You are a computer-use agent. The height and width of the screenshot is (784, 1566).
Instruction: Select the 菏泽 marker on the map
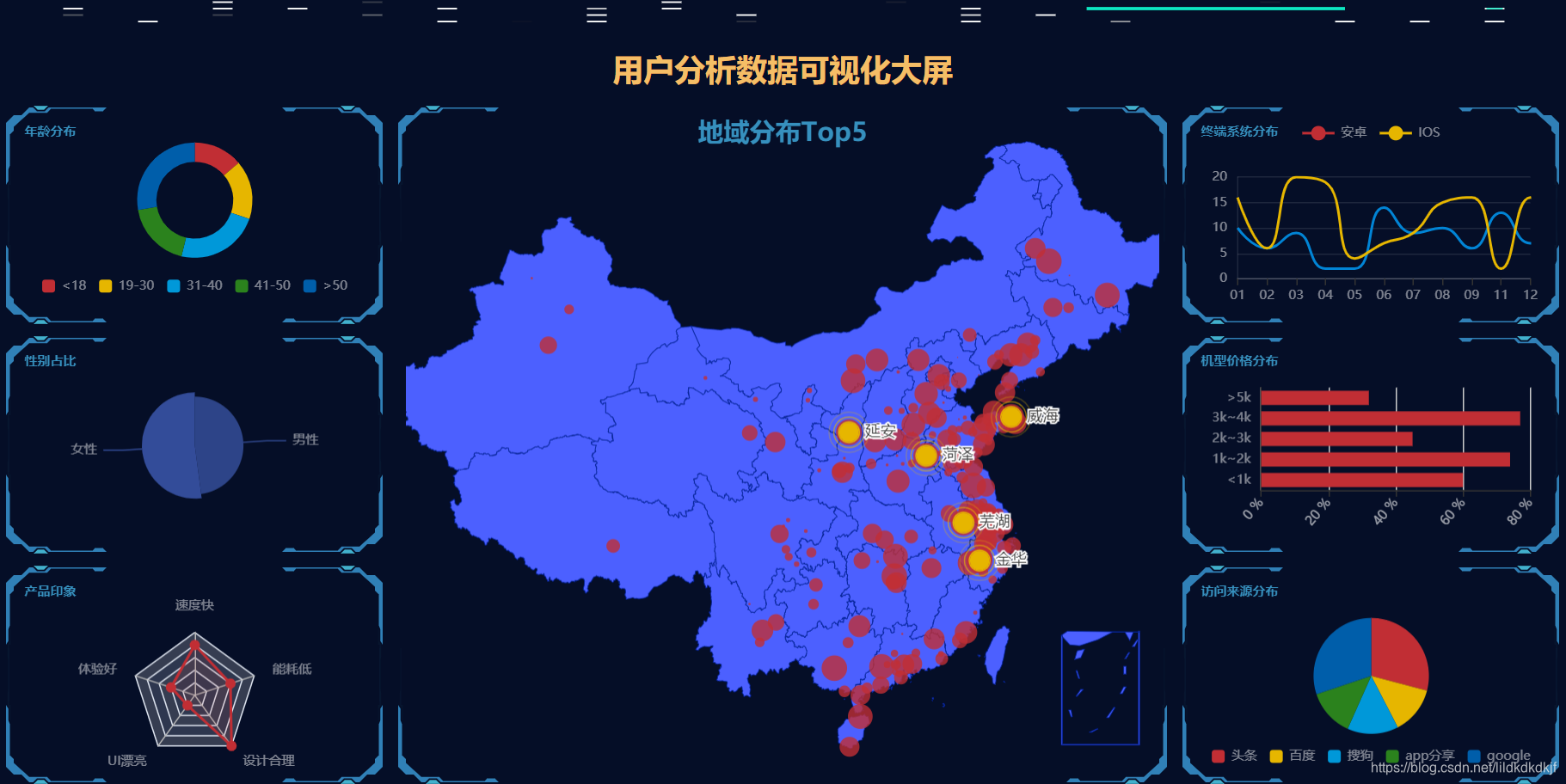[926, 456]
